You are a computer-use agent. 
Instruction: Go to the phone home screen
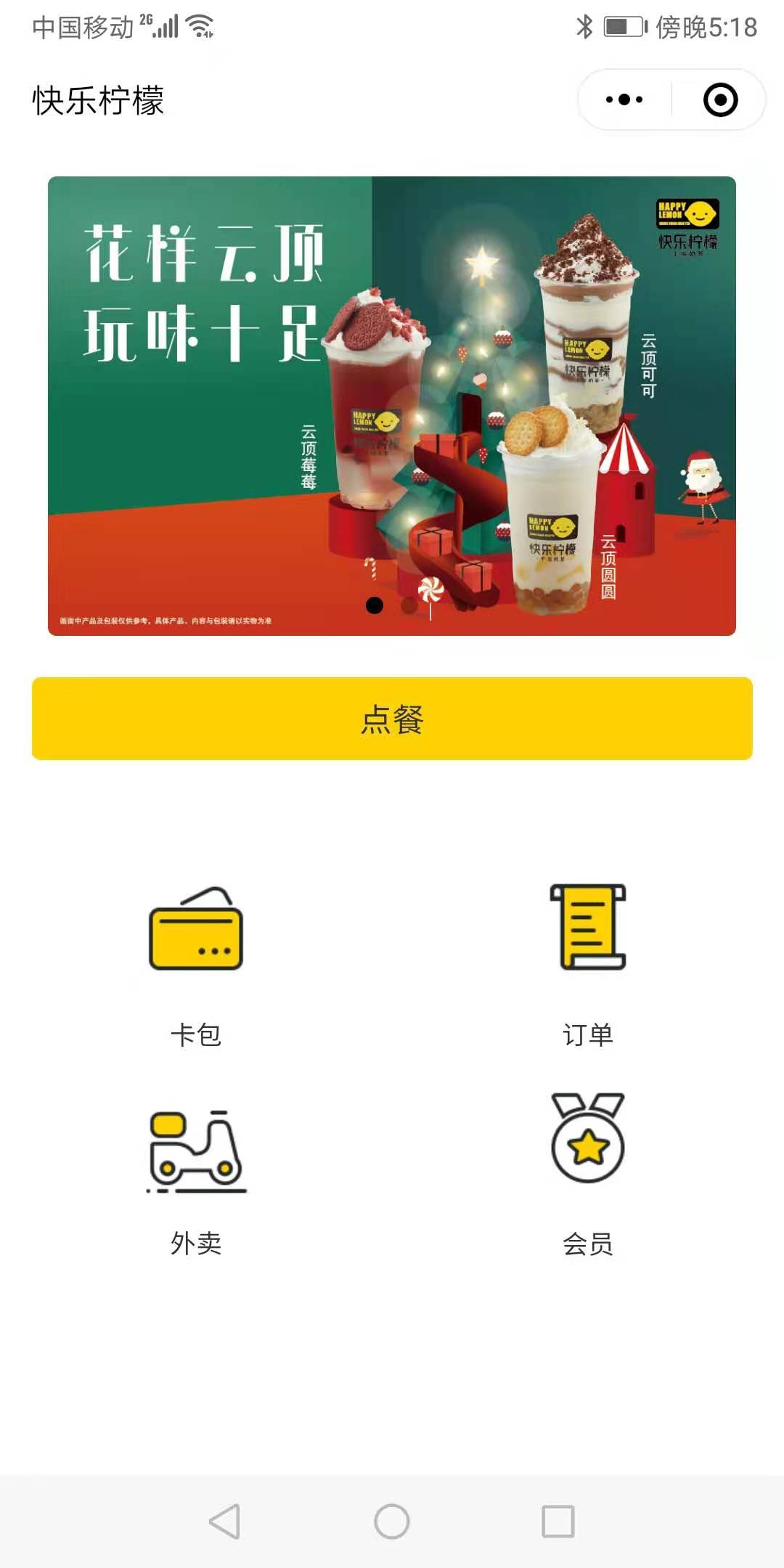[x=392, y=1521]
